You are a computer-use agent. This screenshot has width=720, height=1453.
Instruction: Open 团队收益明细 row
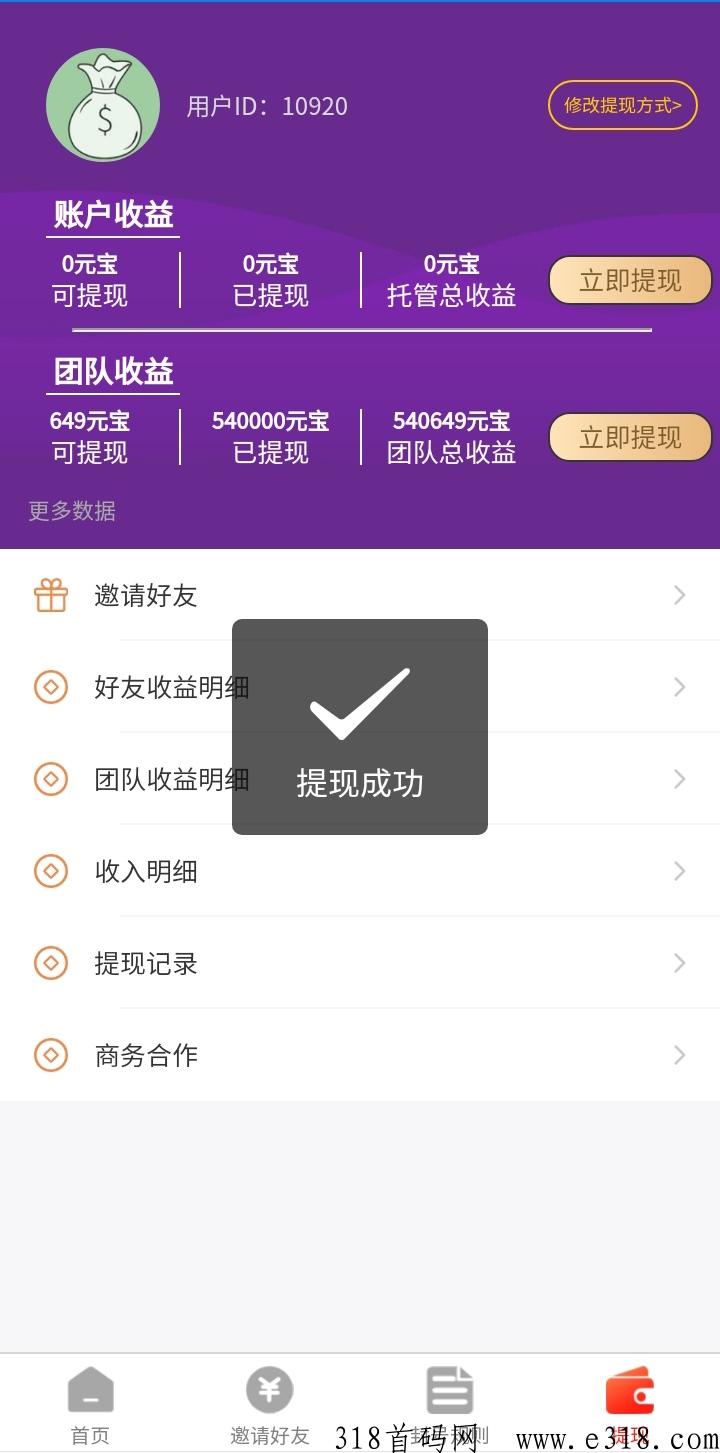150,780
